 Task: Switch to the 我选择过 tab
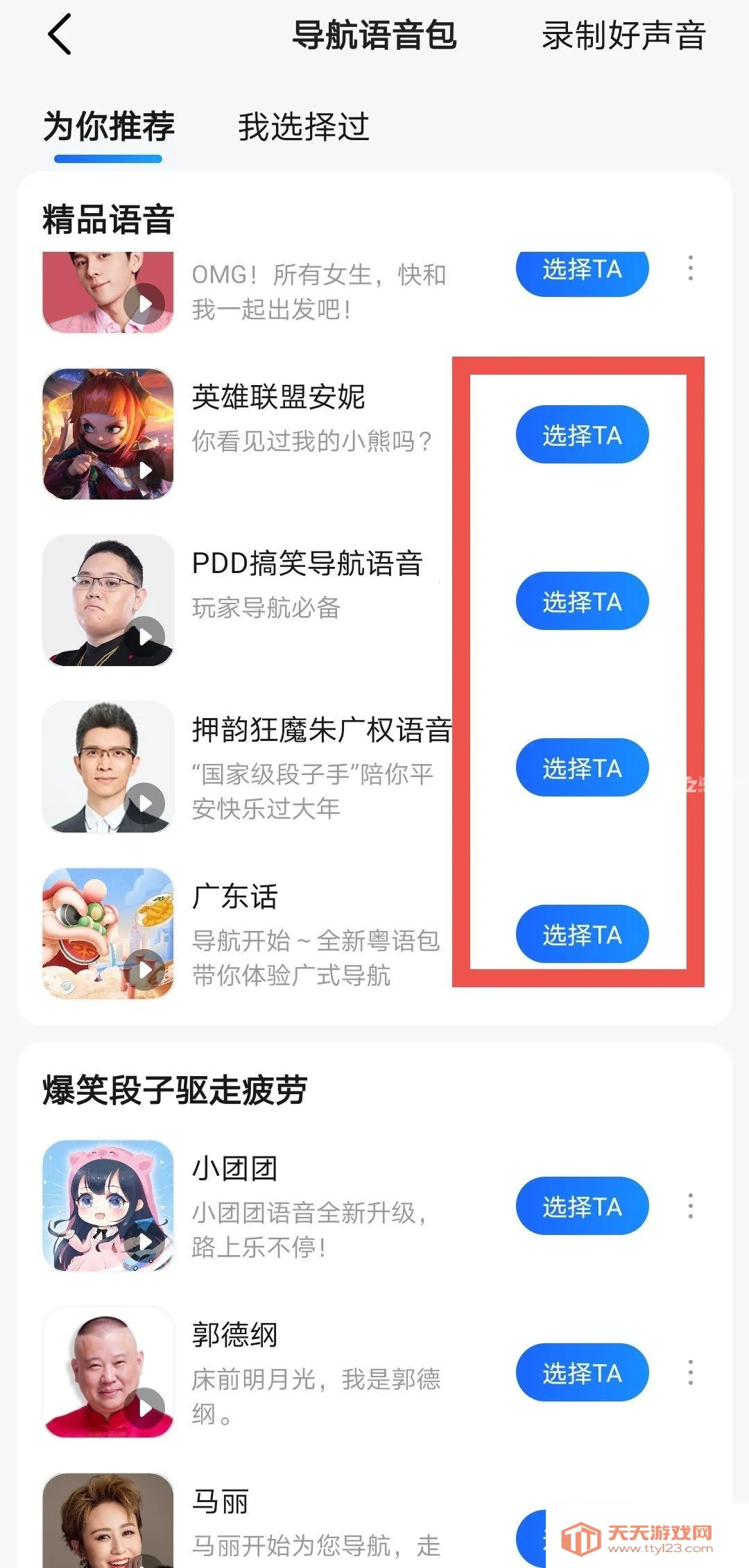[303, 127]
